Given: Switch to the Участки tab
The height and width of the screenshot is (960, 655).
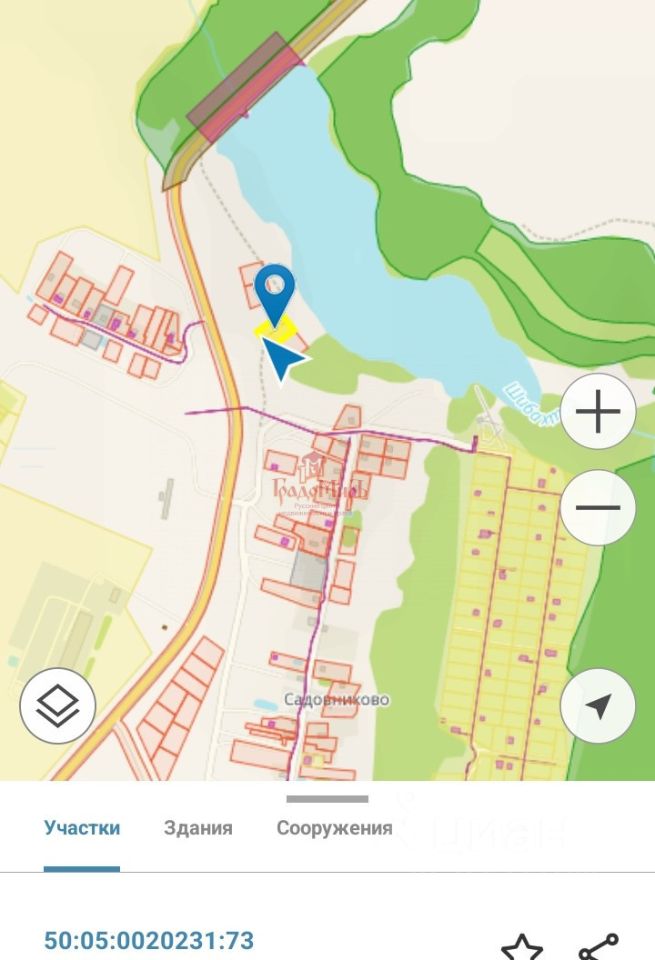Looking at the screenshot, I should click(x=82, y=828).
